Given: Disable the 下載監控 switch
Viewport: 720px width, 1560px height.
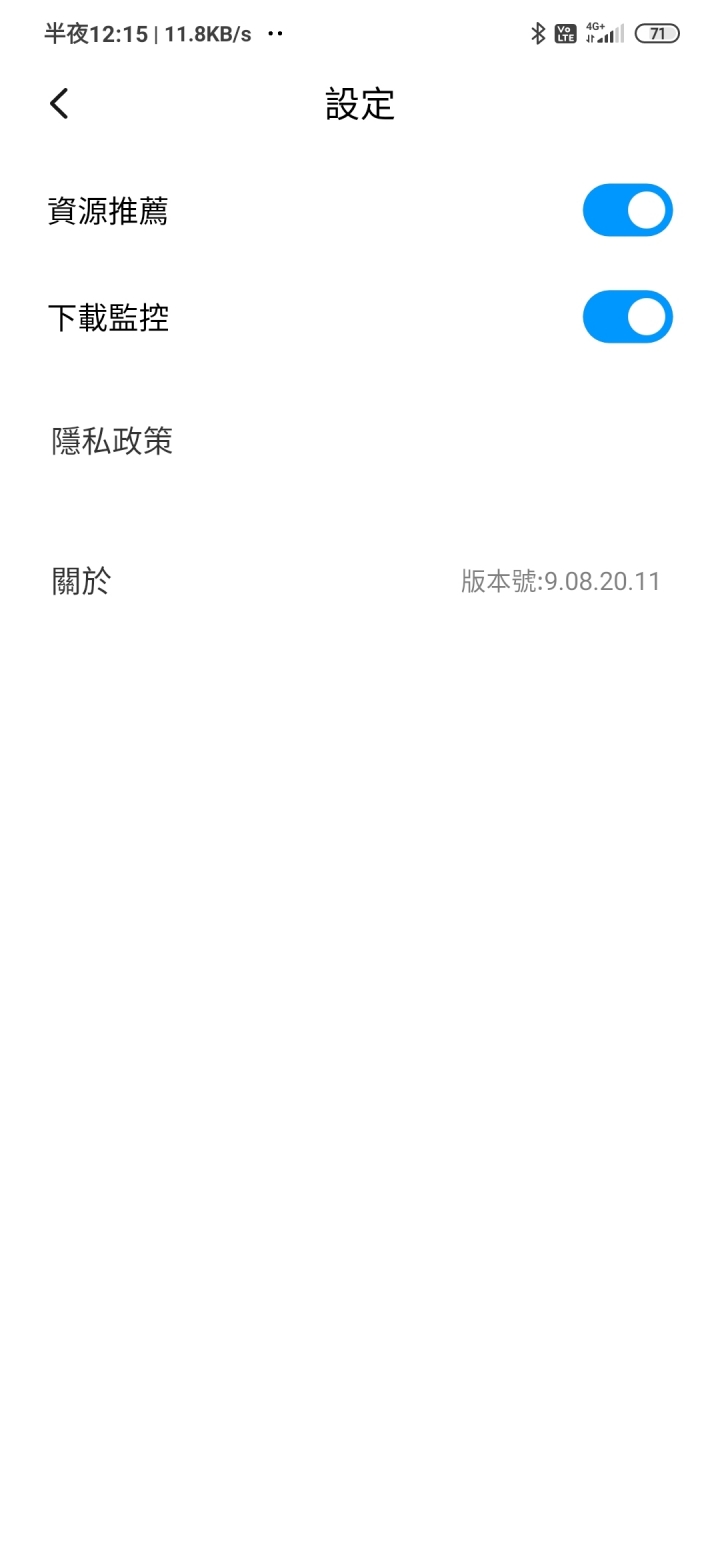Looking at the screenshot, I should pos(627,317).
